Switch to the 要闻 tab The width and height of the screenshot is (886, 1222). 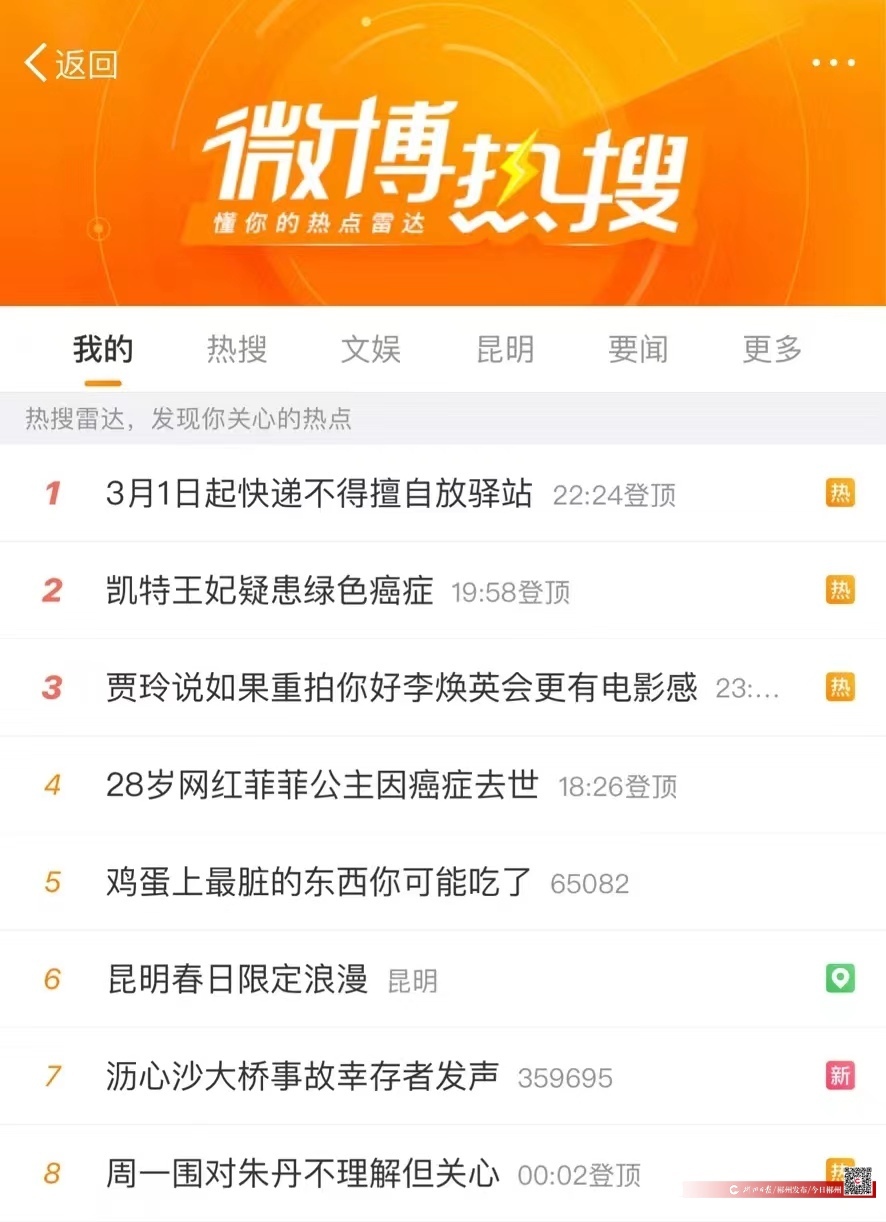pos(638,349)
